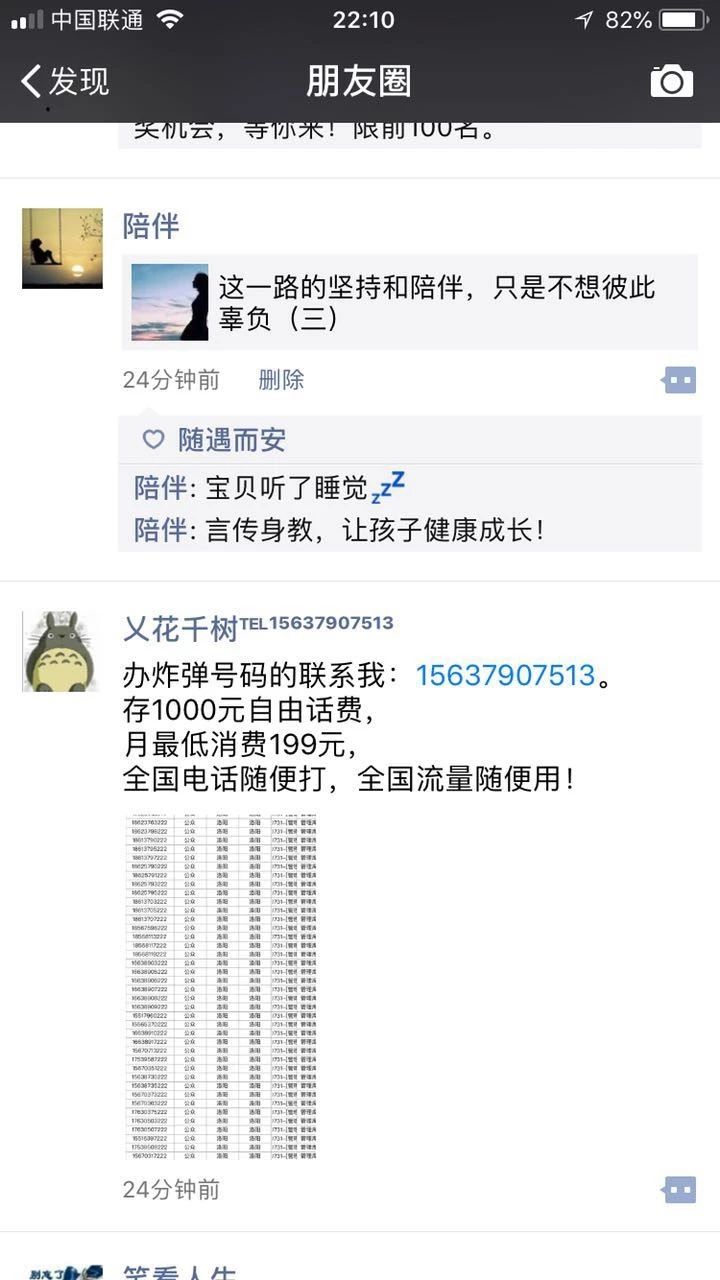The width and height of the screenshot is (720, 1280).
Task: Delete 陪伴's post with 删除
Action: [281, 380]
